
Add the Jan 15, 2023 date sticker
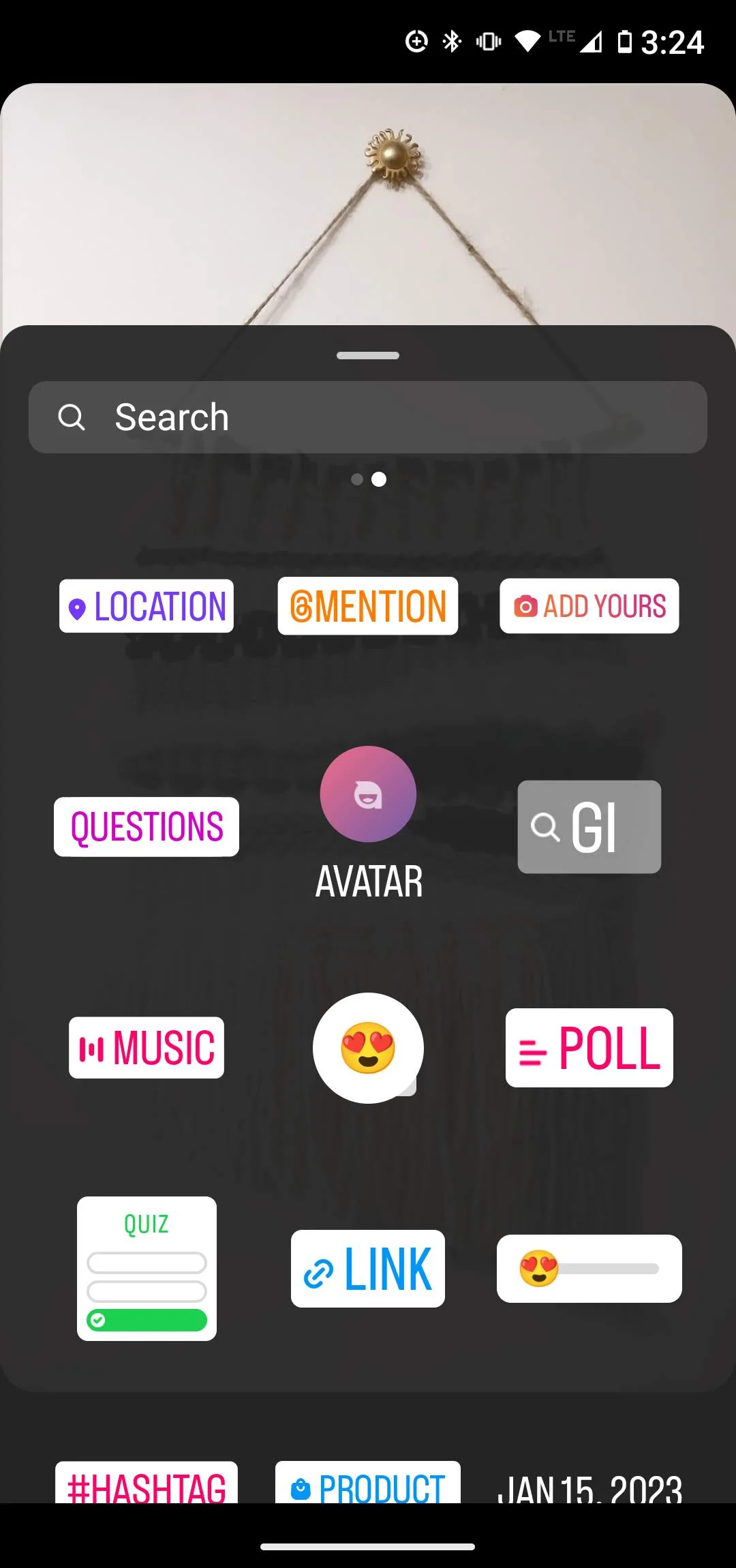[589, 1486]
